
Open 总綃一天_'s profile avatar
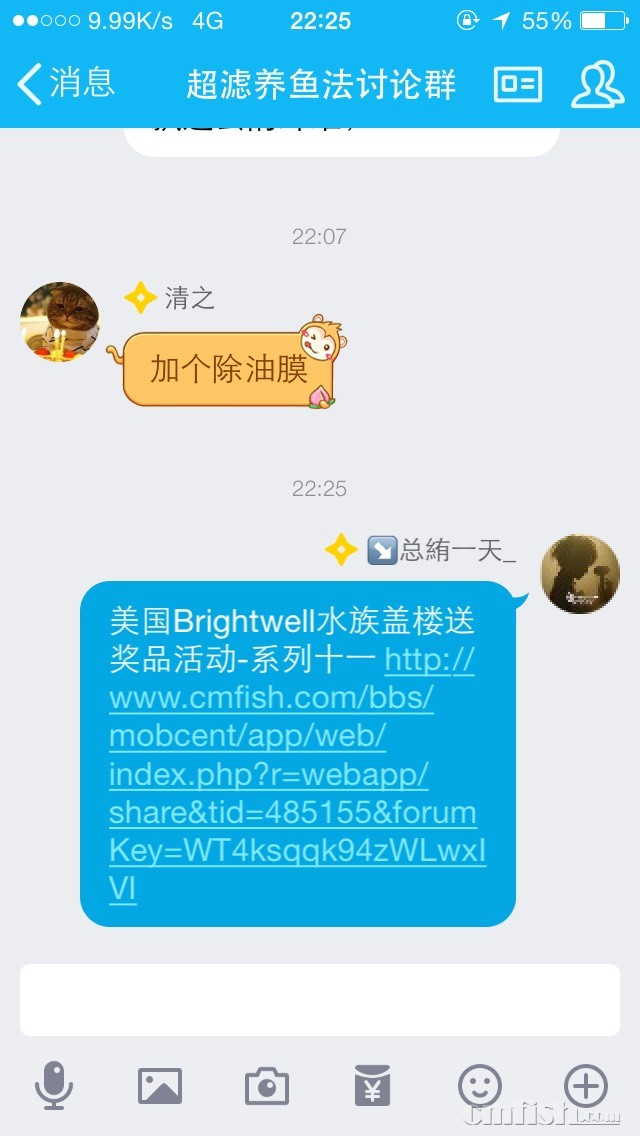coord(580,574)
